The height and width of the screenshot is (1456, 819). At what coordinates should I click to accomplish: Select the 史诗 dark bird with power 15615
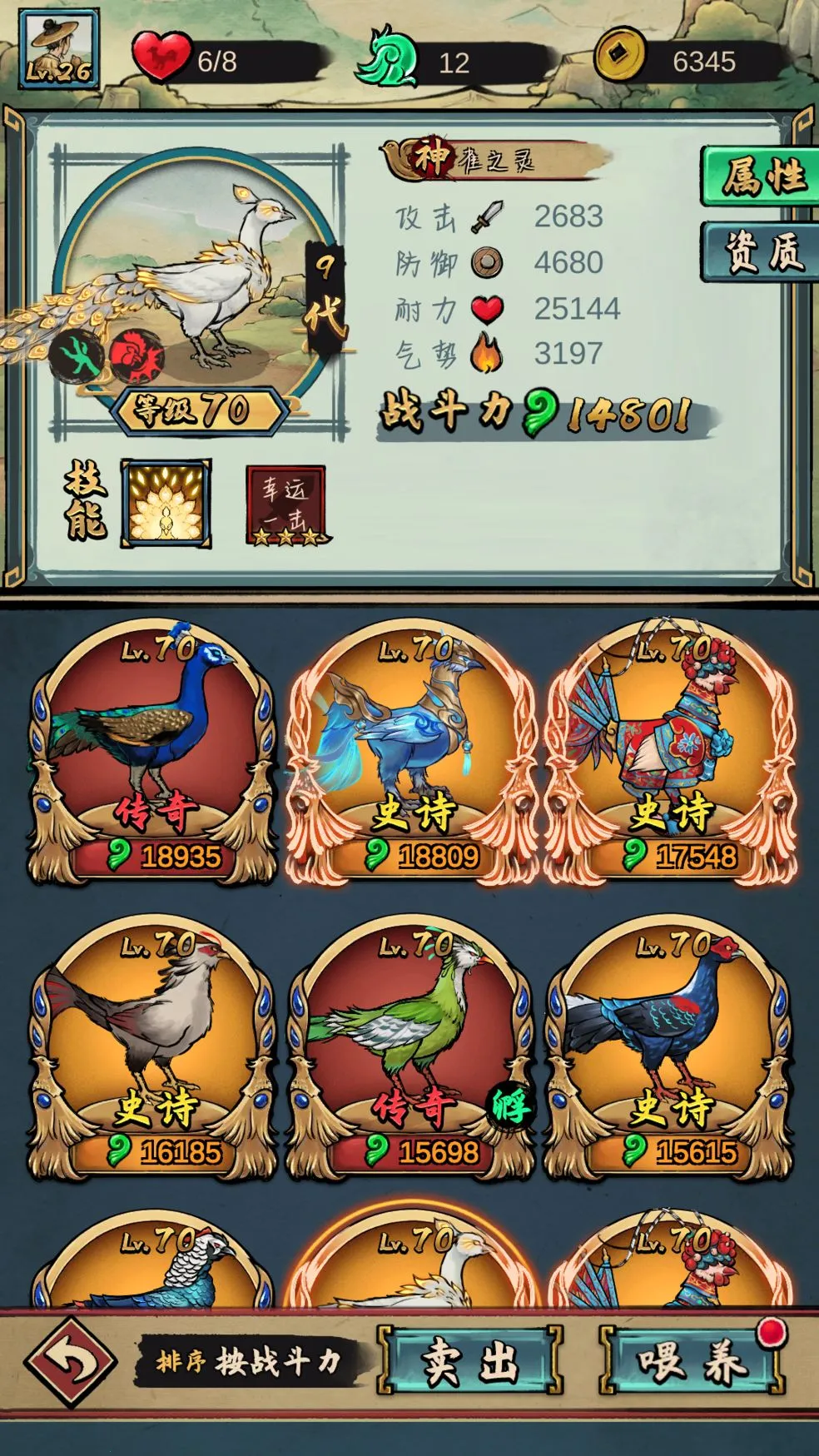coord(670,1049)
